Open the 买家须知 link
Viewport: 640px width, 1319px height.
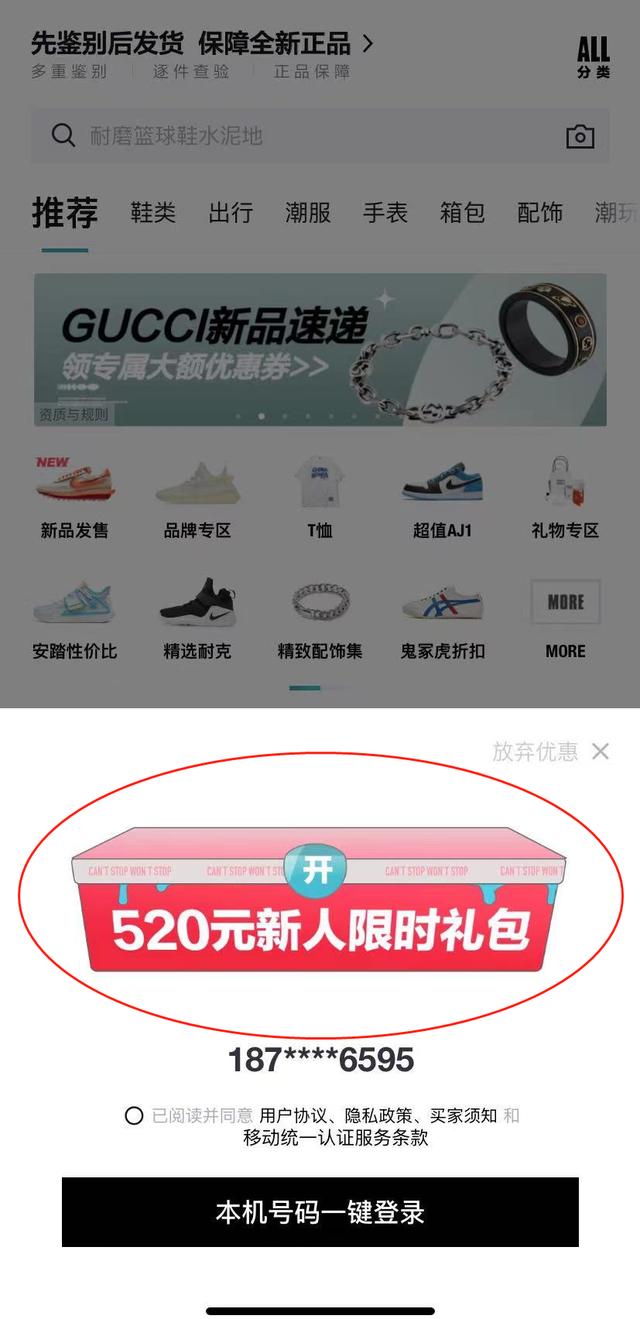click(x=463, y=1115)
